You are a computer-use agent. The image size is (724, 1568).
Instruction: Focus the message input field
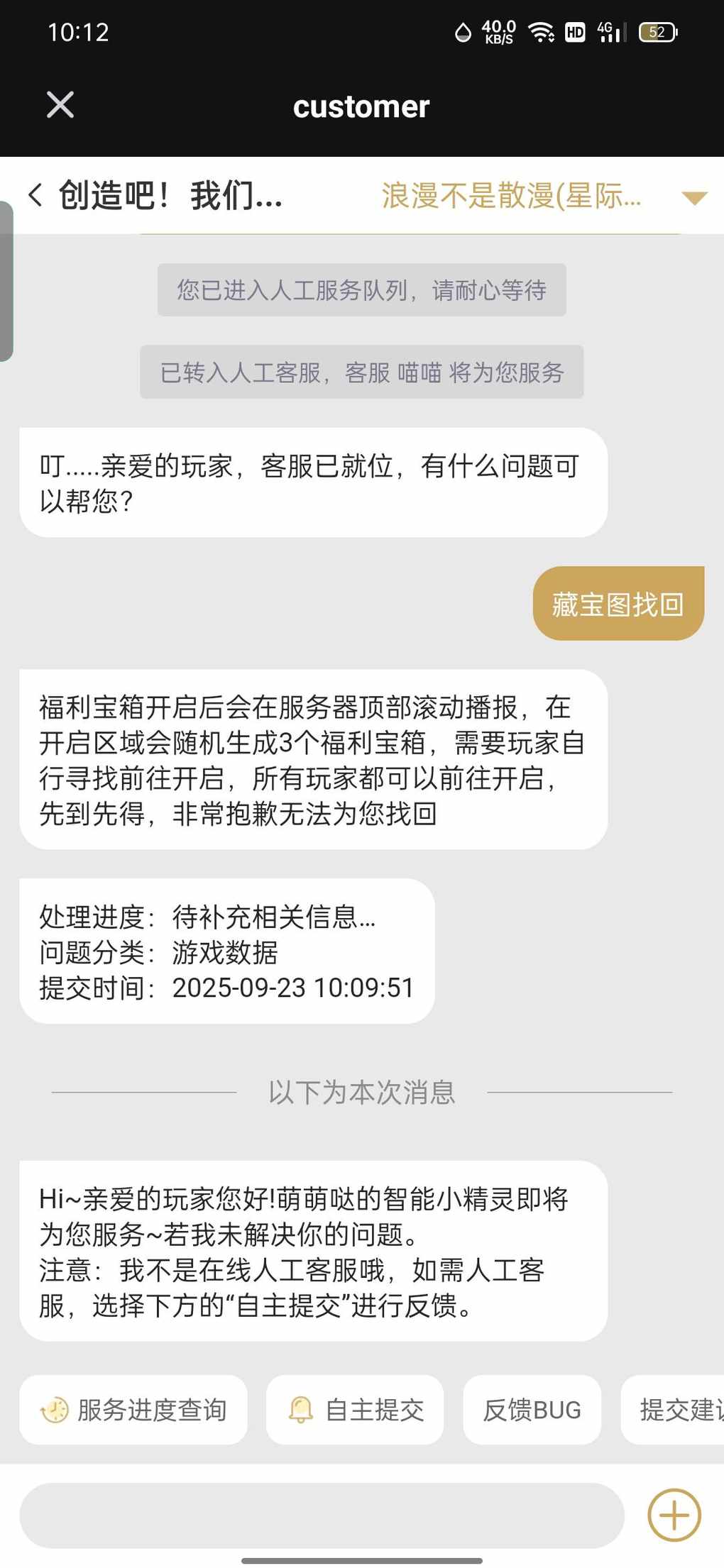click(321, 1515)
